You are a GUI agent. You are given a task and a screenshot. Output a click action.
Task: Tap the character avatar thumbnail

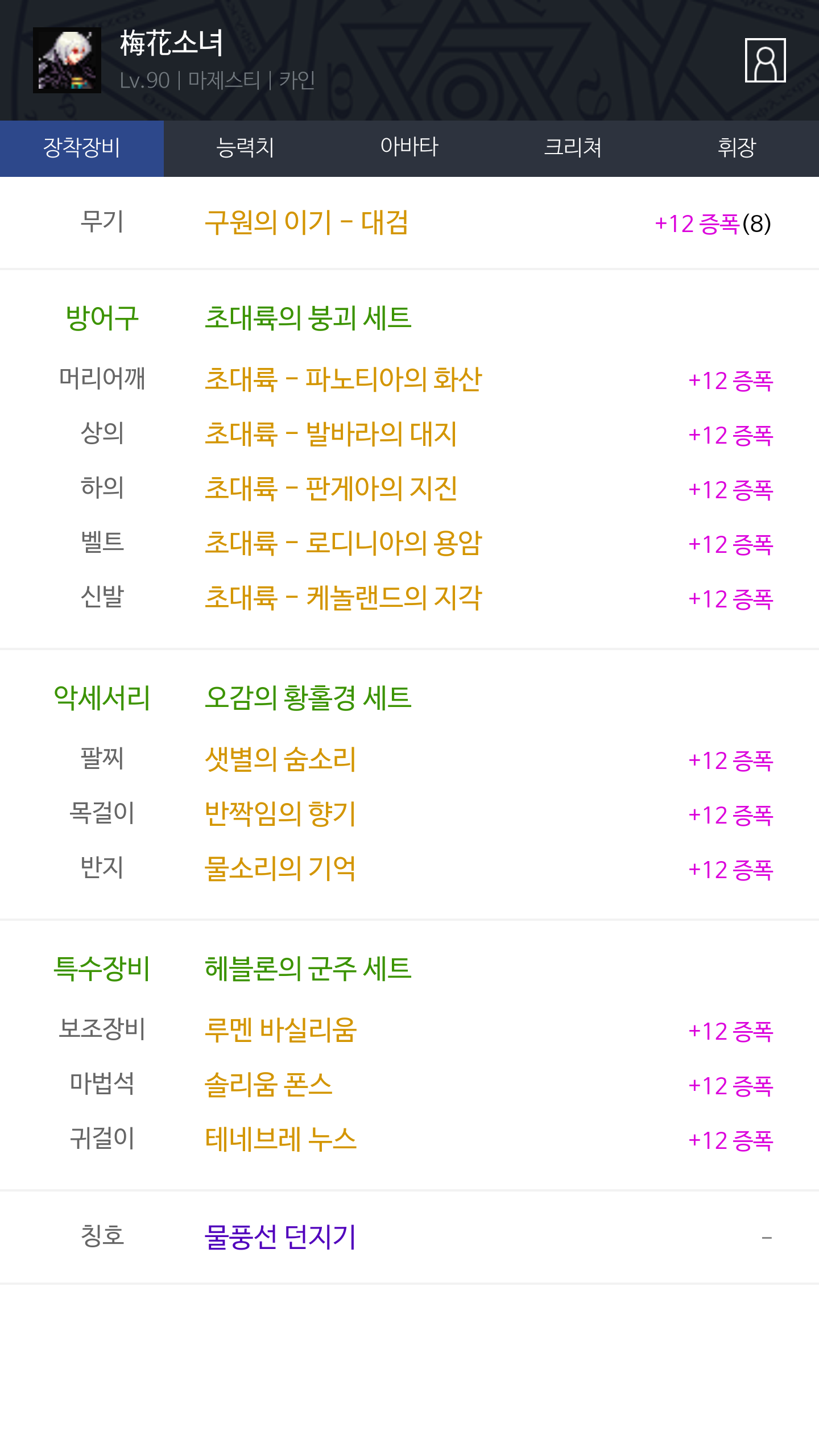pyautogui.click(x=67, y=60)
